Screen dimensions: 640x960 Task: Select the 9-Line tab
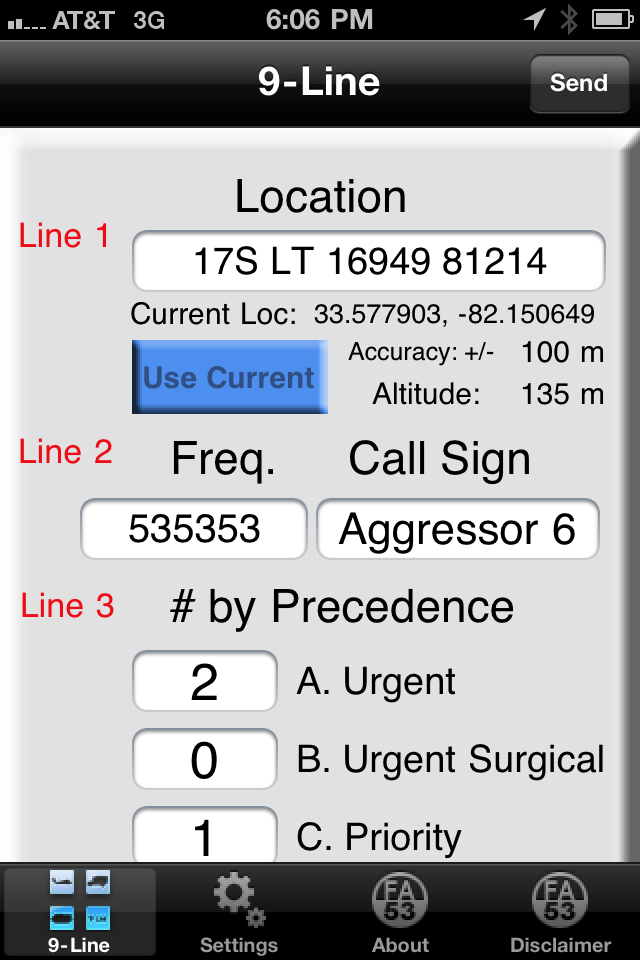[80, 914]
